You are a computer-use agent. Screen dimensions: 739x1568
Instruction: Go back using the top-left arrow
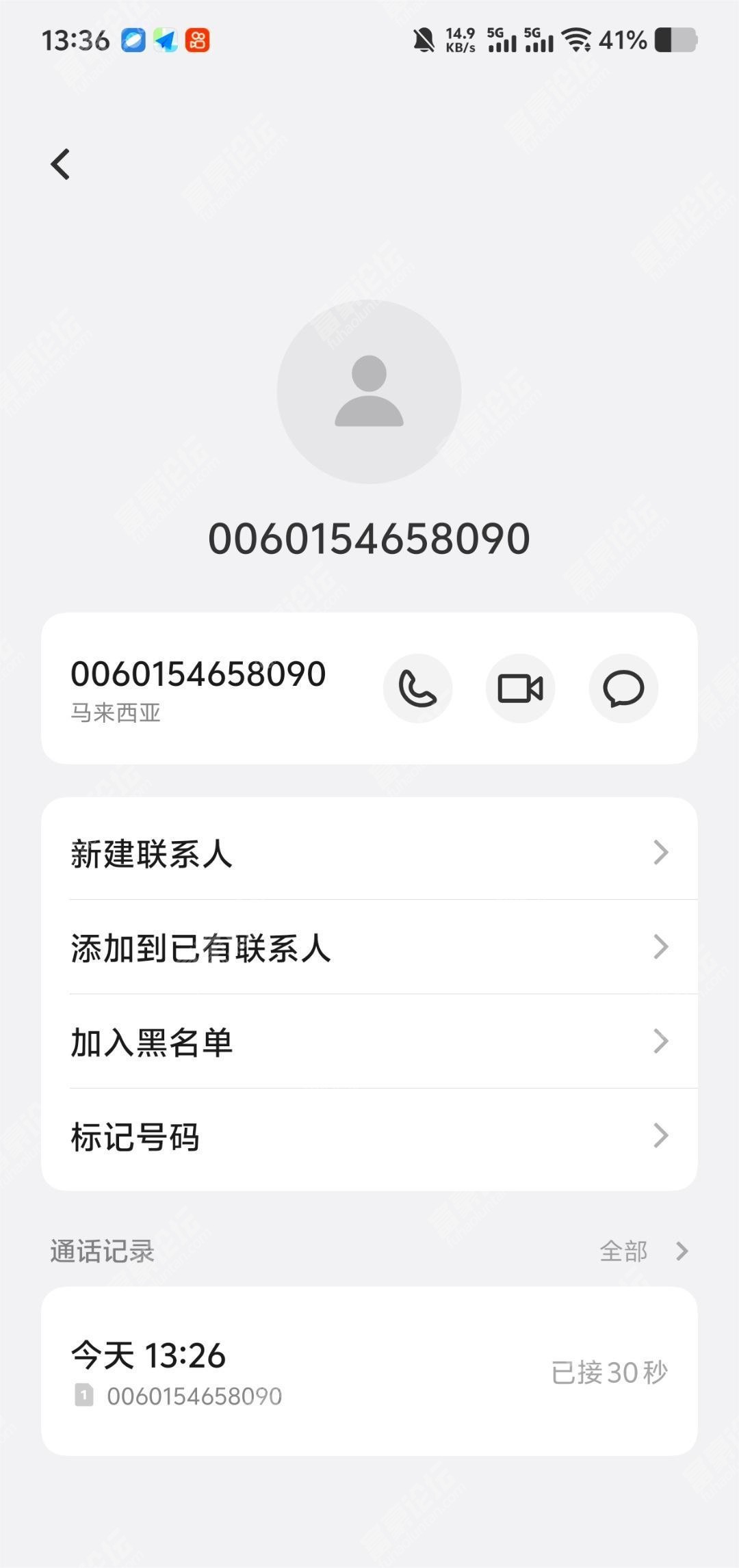coord(60,164)
